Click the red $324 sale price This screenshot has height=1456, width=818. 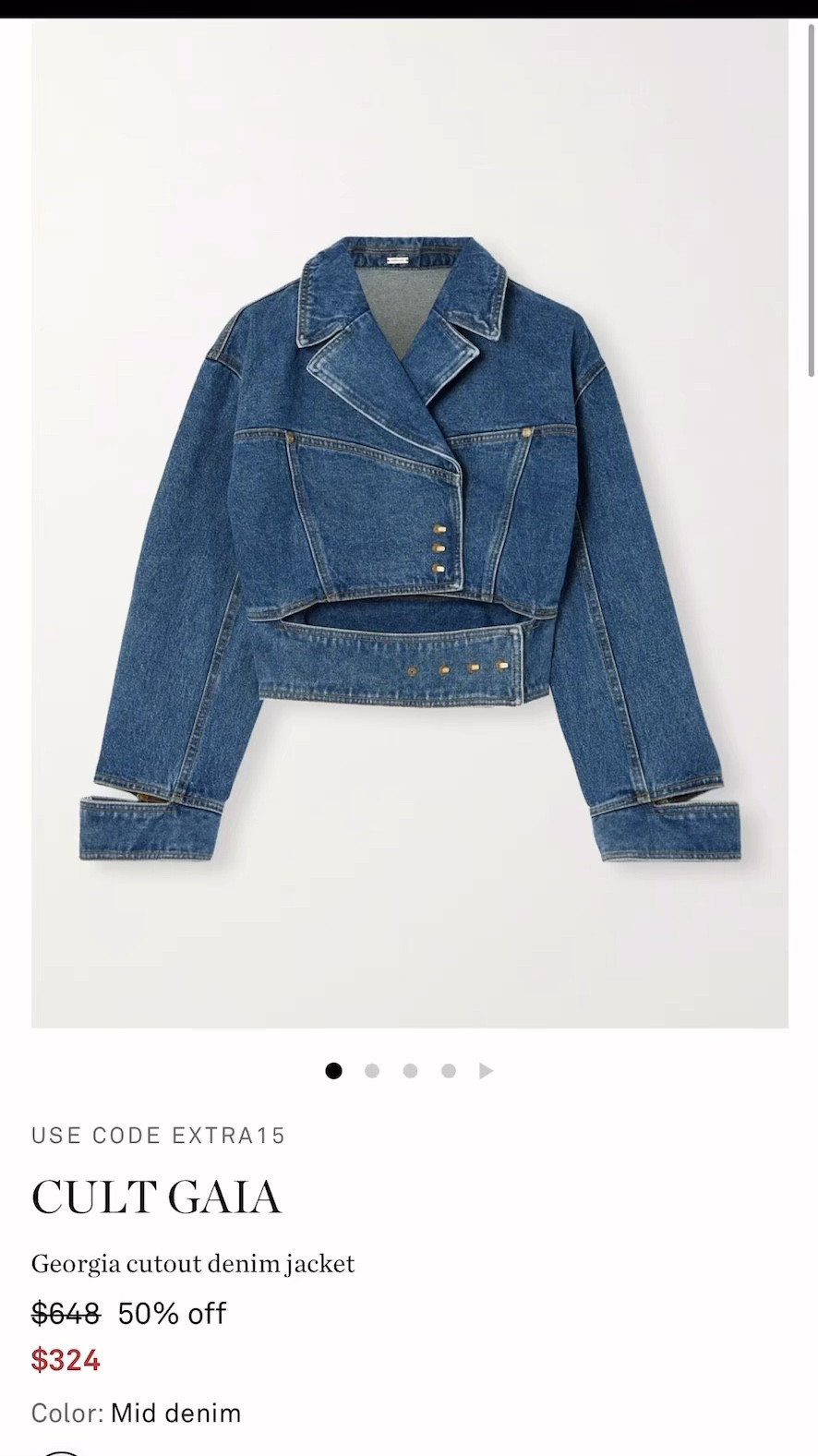(66, 1360)
